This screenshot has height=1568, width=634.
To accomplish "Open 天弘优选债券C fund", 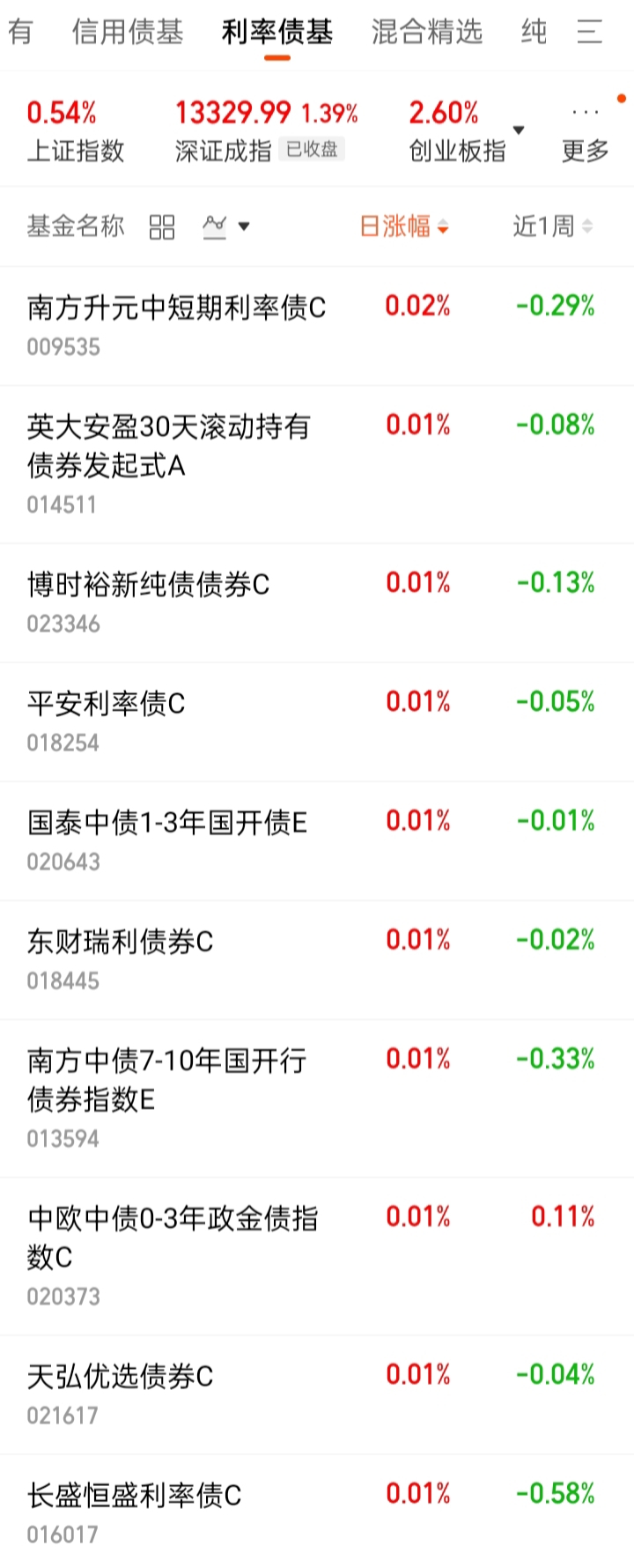I will point(317,1394).
